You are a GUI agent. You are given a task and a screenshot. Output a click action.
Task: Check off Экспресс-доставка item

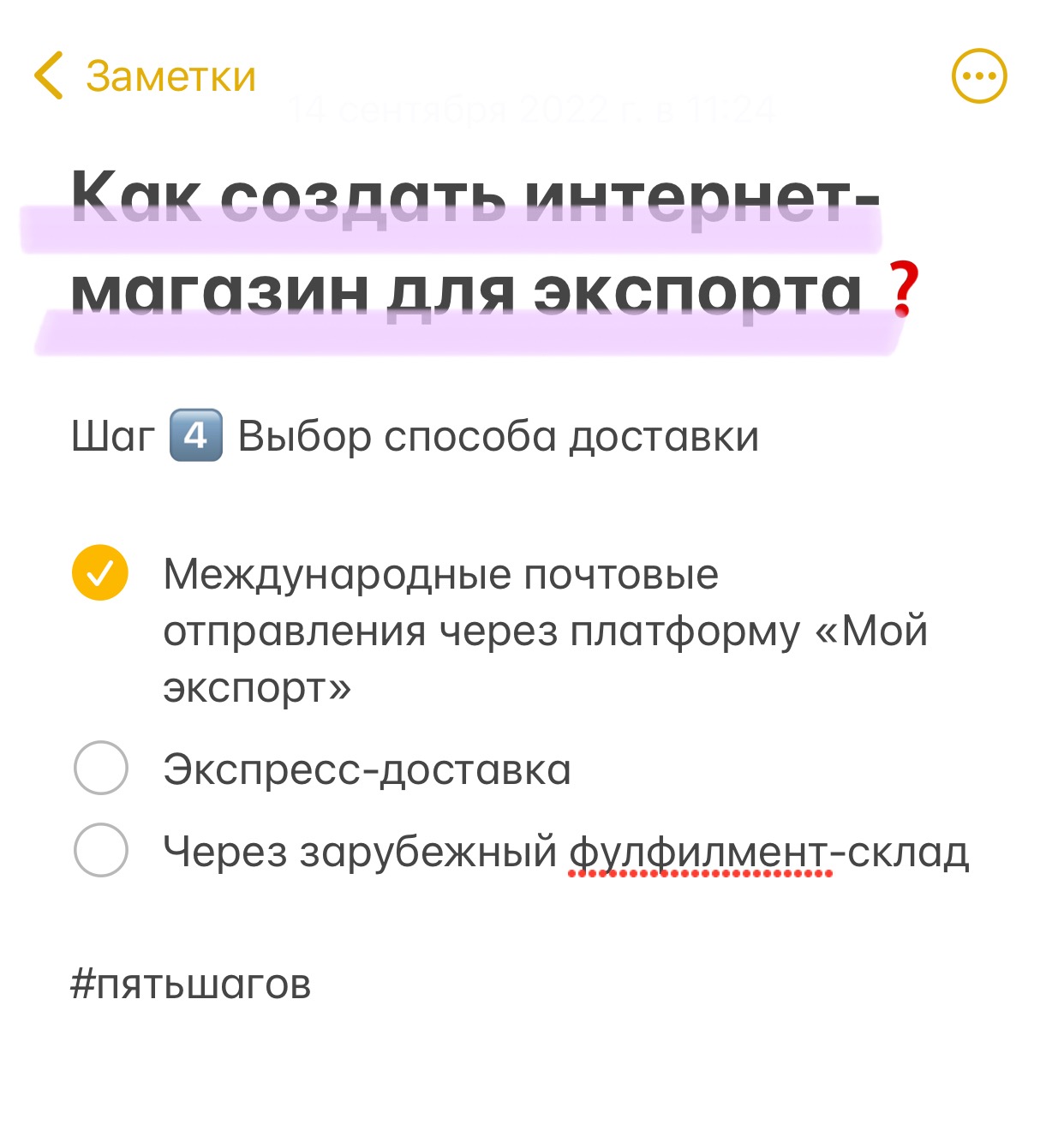click(101, 768)
